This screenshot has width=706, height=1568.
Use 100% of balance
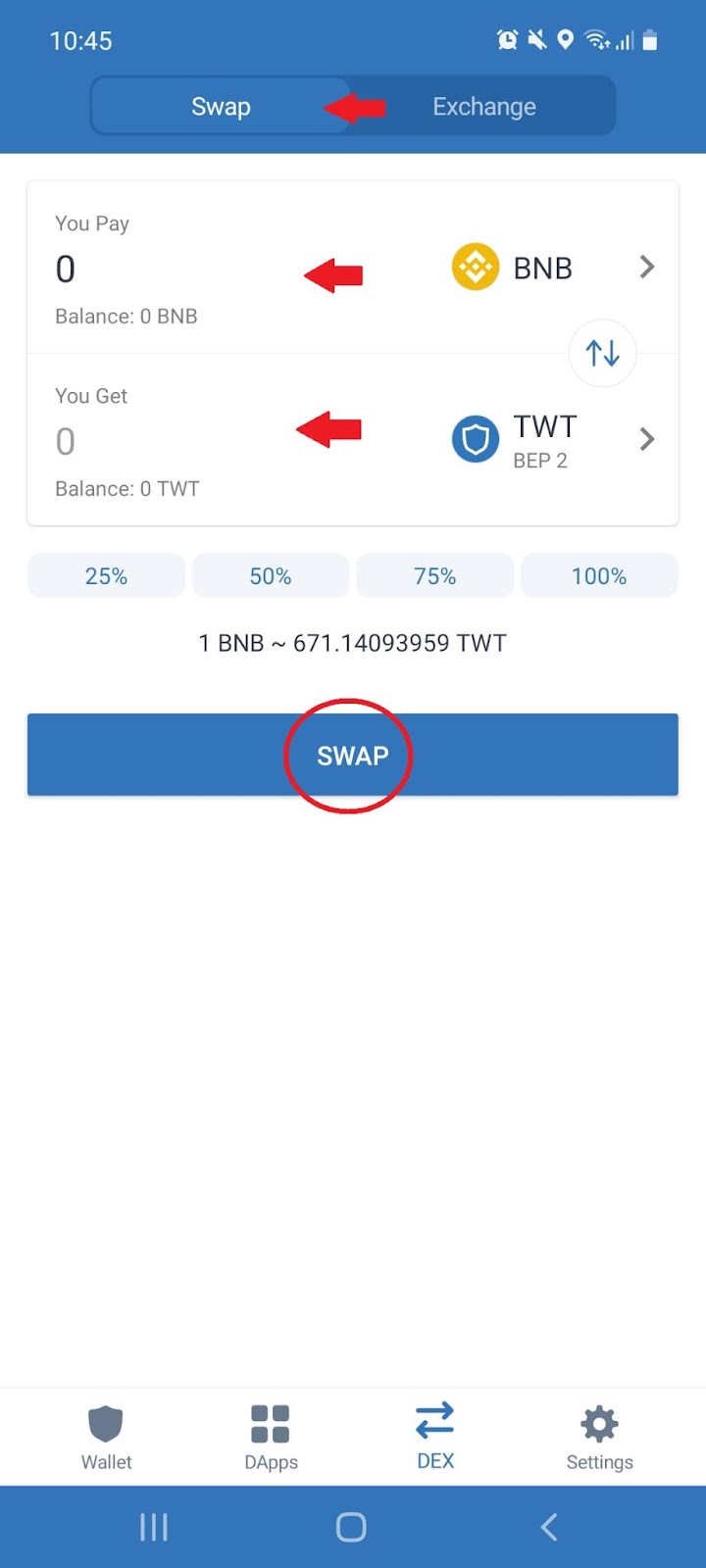click(x=599, y=576)
